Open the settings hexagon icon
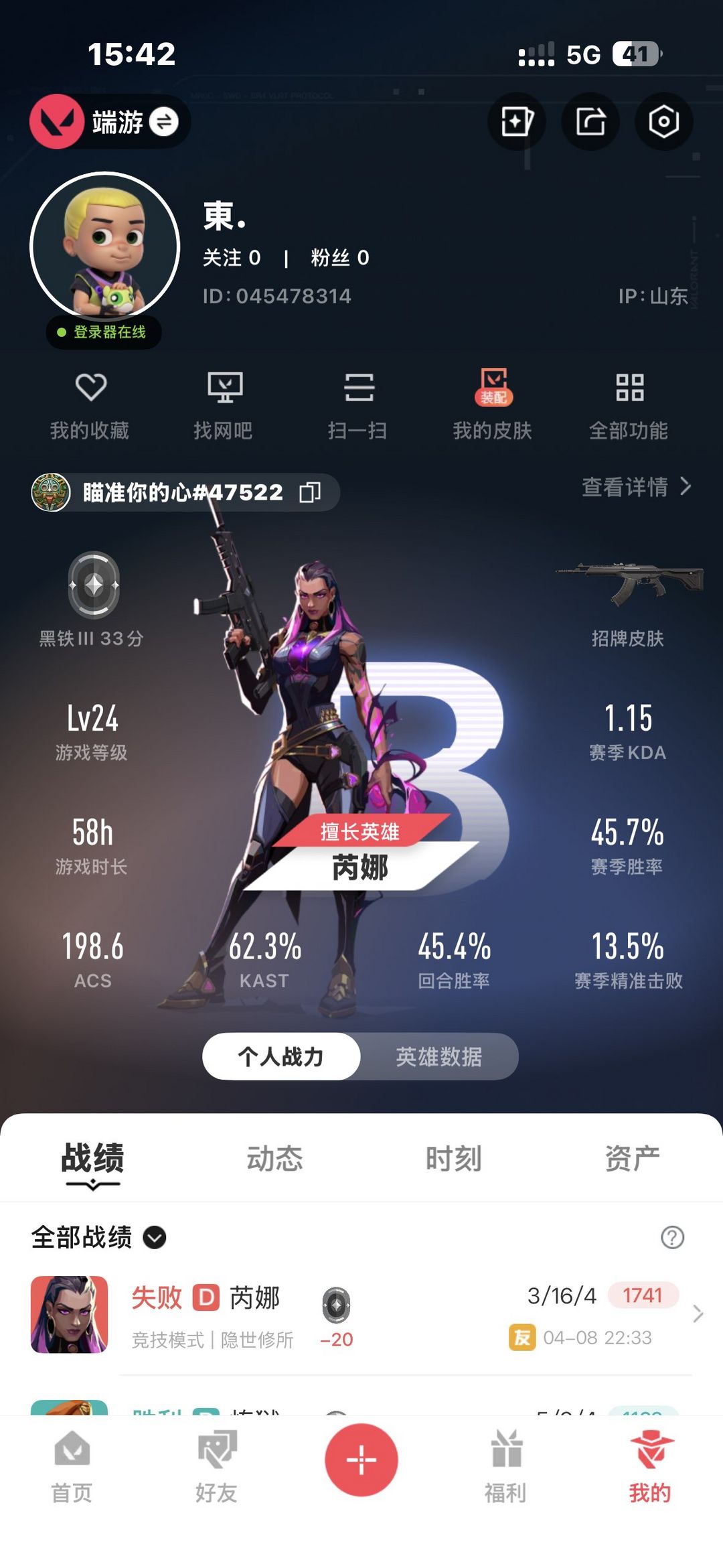Screen dimensions: 723x1568 point(663,122)
